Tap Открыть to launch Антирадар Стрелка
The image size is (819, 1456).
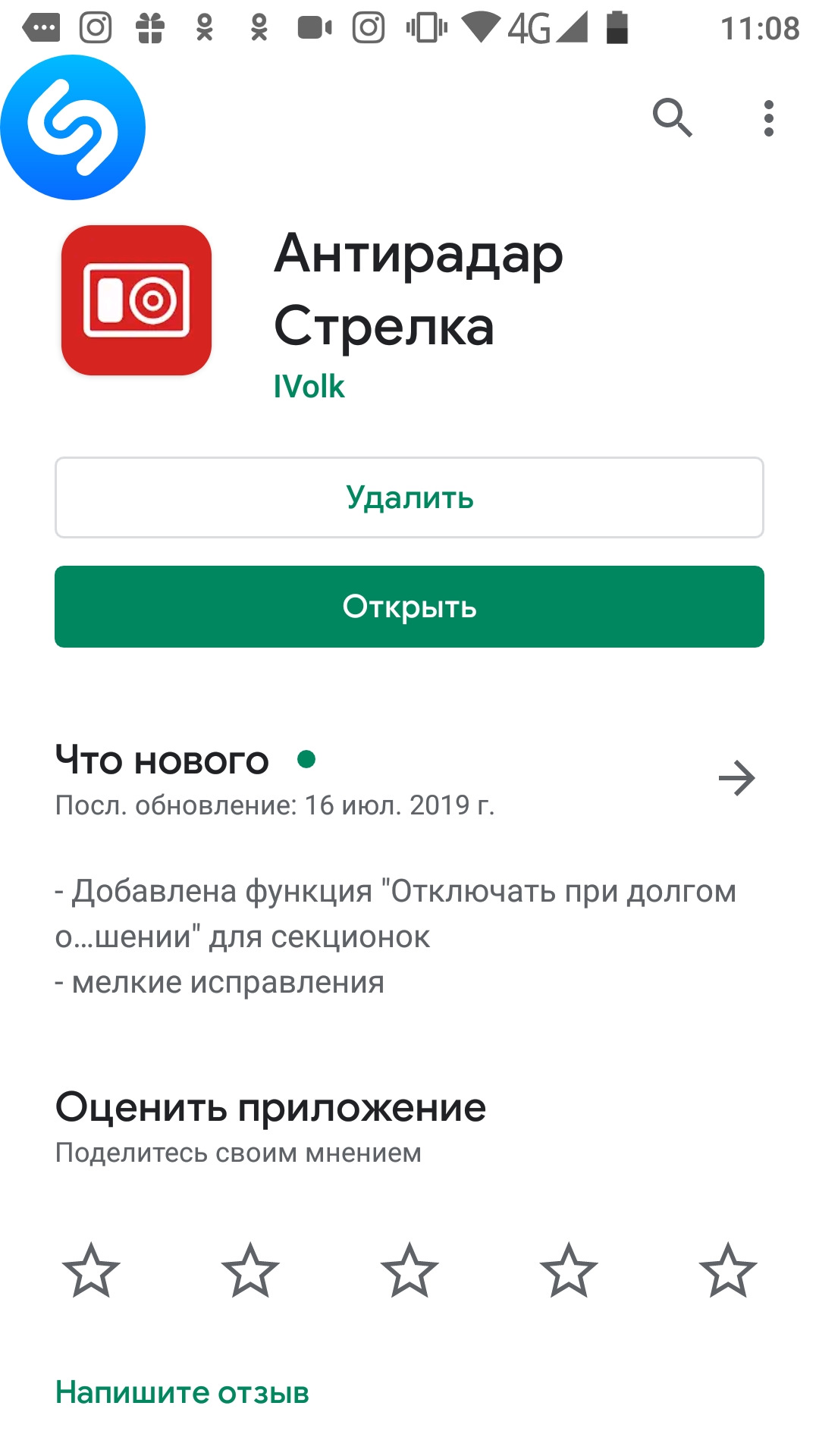coord(409,607)
